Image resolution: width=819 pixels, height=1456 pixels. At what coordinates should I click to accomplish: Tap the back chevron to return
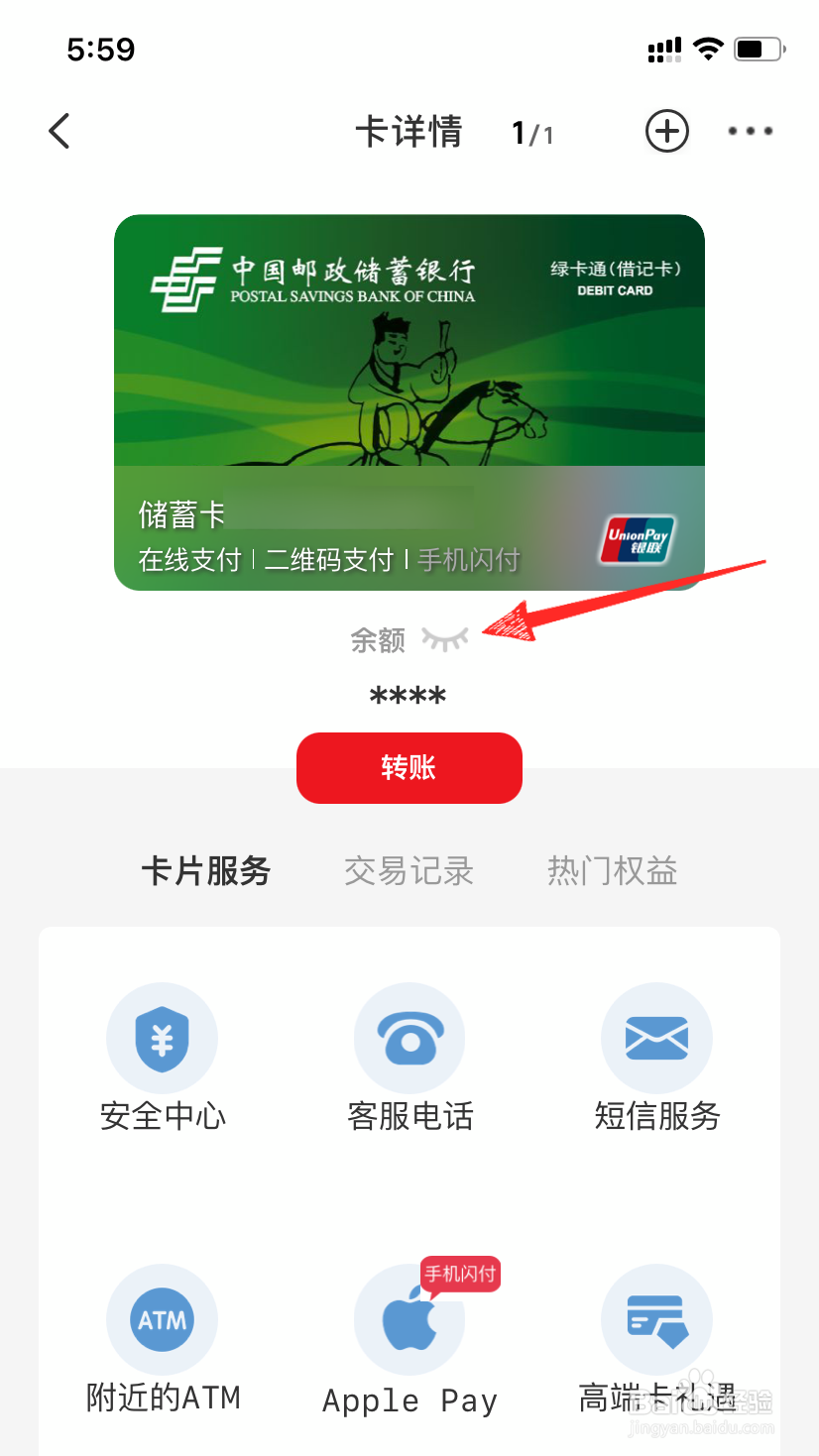tap(58, 130)
